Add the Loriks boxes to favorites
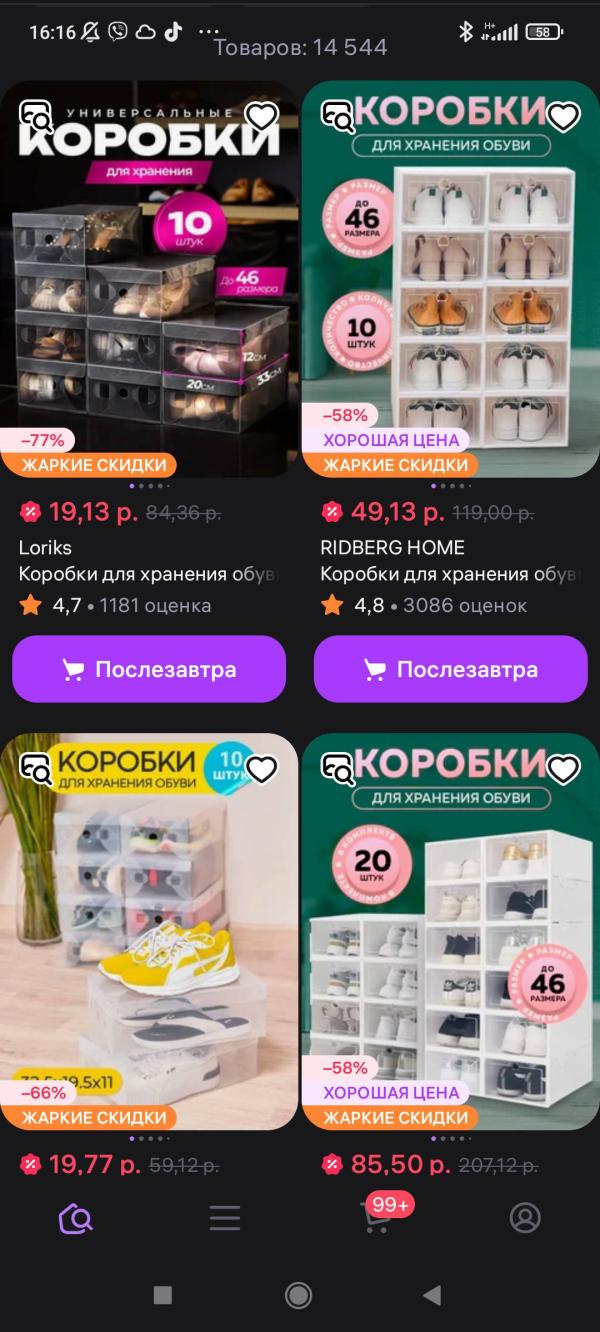Image resolution: width=600 pixels, height=1332 pixels. (x=261, y=117)
